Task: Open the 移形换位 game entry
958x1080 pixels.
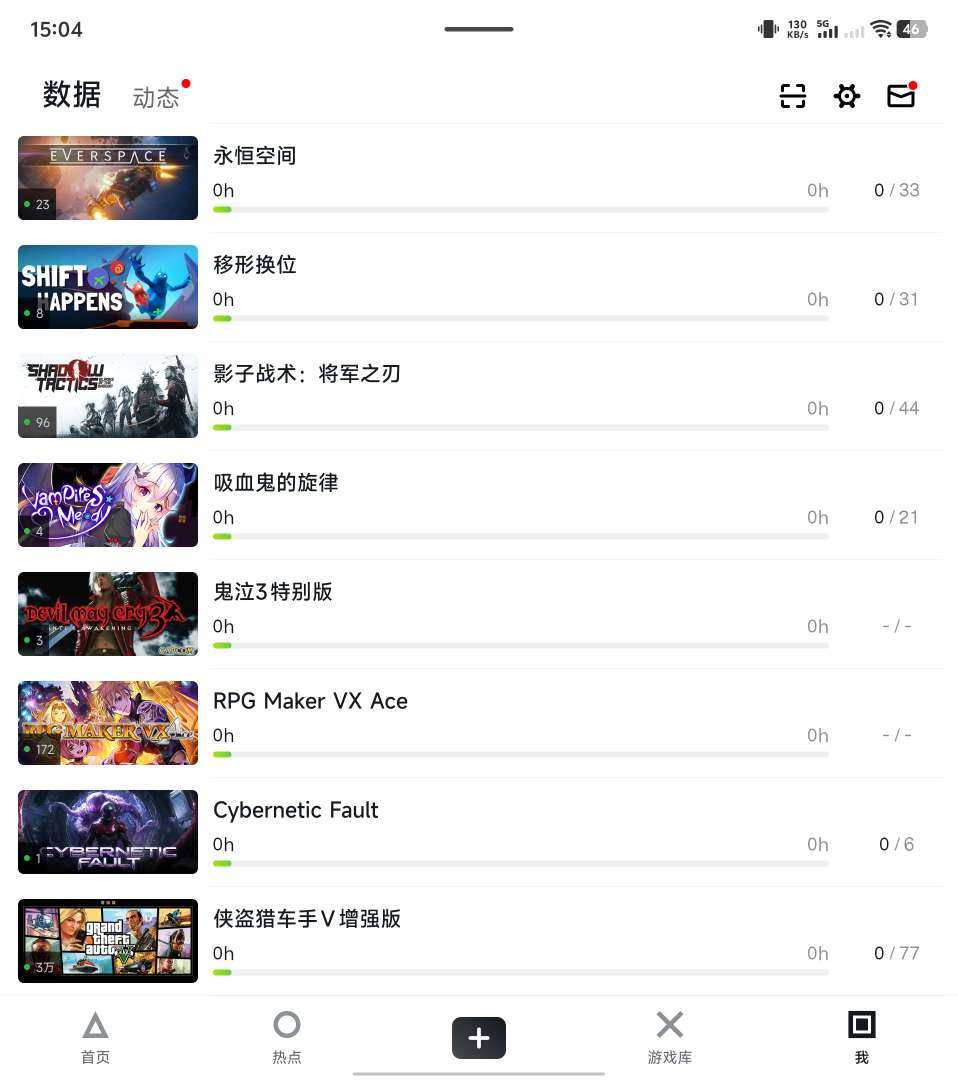Action: click(254, 265)
